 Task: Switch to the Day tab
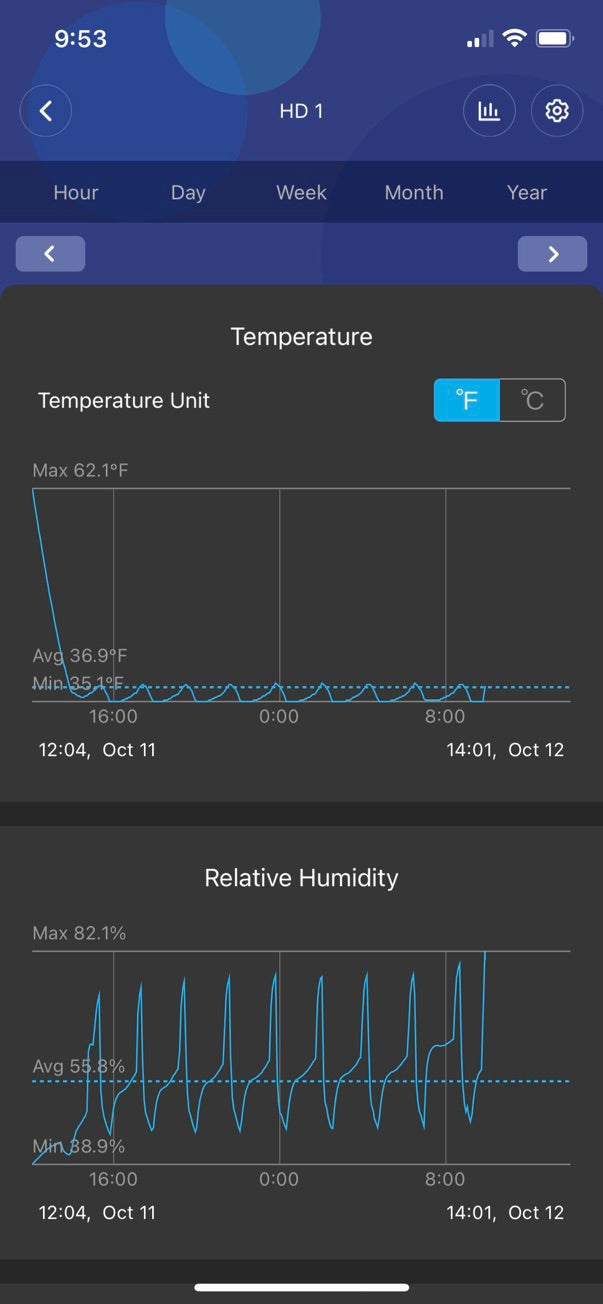(x=188, y=192)
